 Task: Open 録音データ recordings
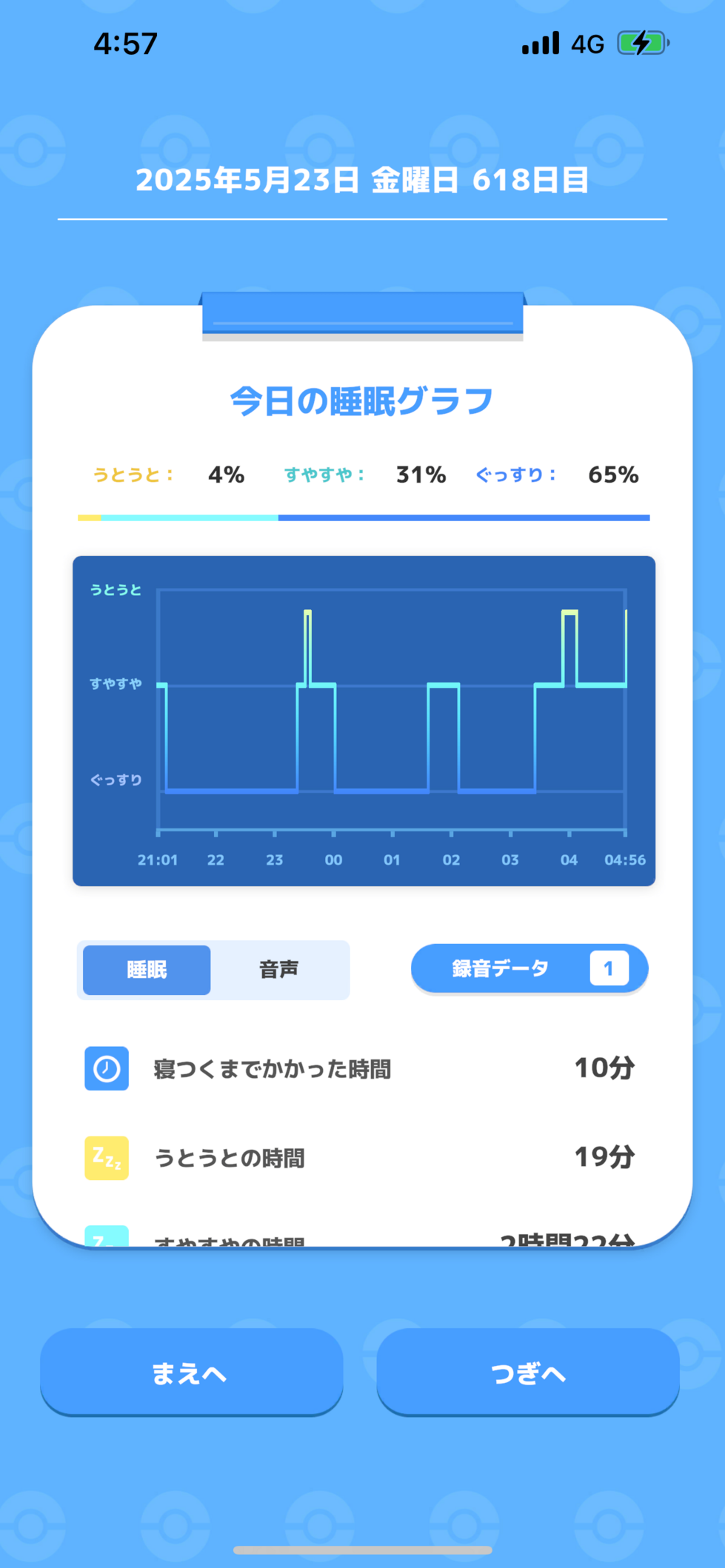coord(529,968)
